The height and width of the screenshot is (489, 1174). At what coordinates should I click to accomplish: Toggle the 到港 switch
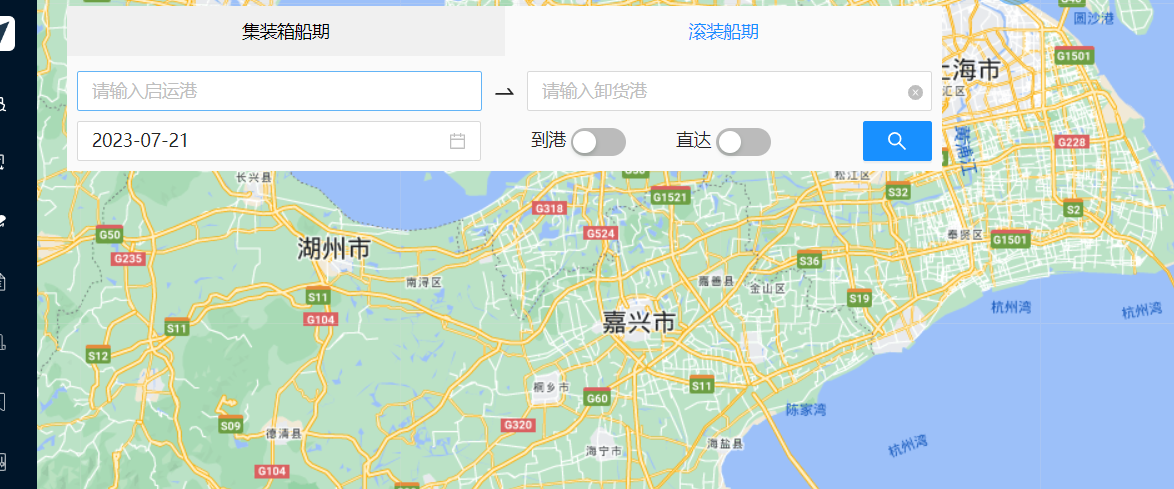[598, 142]
